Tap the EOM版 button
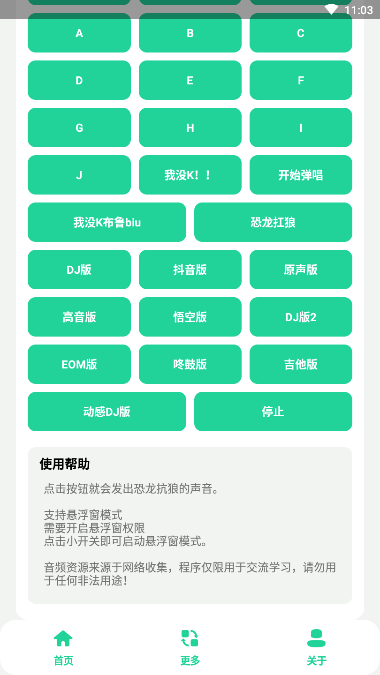Screen dimensions: 380x675 point(79,364)
